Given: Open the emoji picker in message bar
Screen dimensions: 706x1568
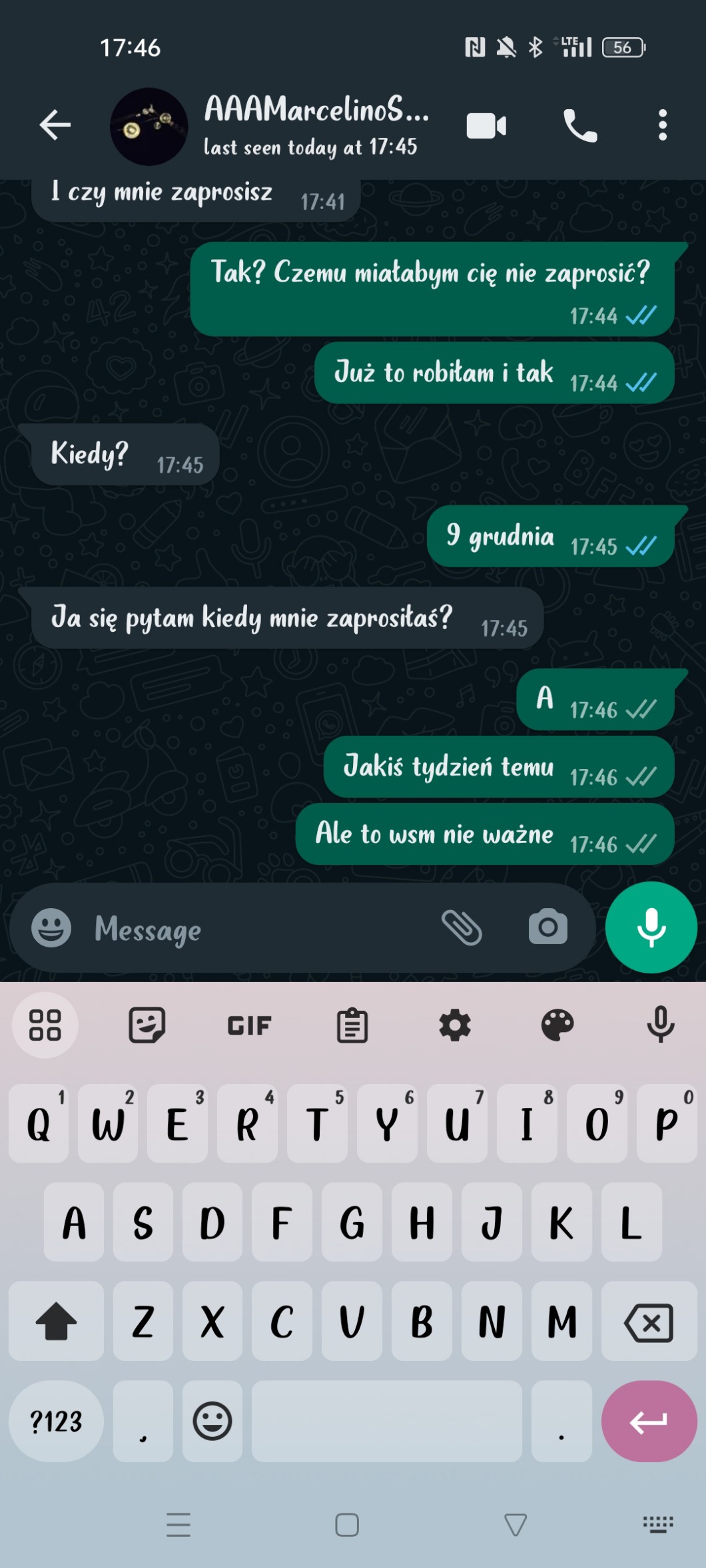Looking at the screenshot, I should click(51, 927).
